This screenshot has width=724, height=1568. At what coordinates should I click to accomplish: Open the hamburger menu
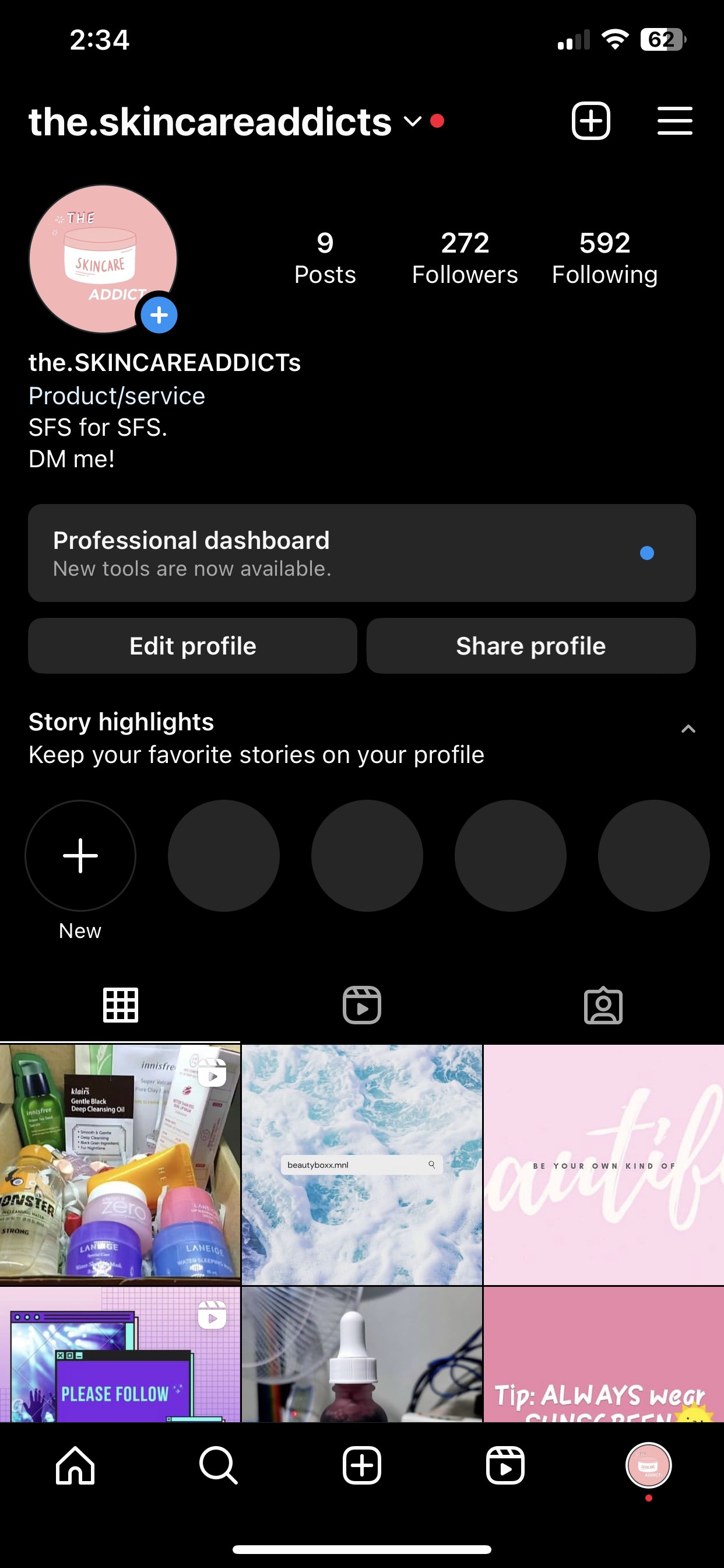coord(674,121)
